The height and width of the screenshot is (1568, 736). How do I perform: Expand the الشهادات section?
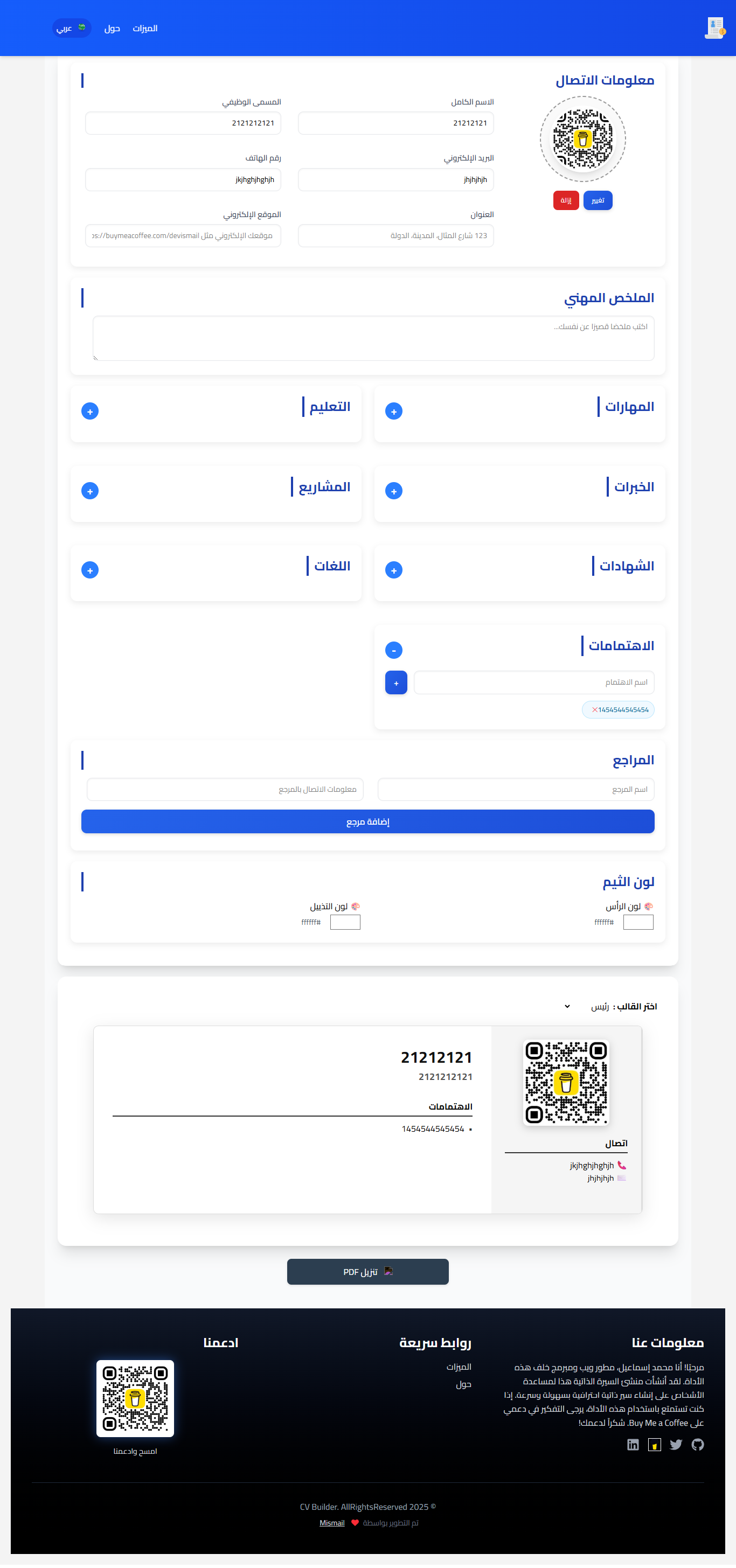point(394,570)
